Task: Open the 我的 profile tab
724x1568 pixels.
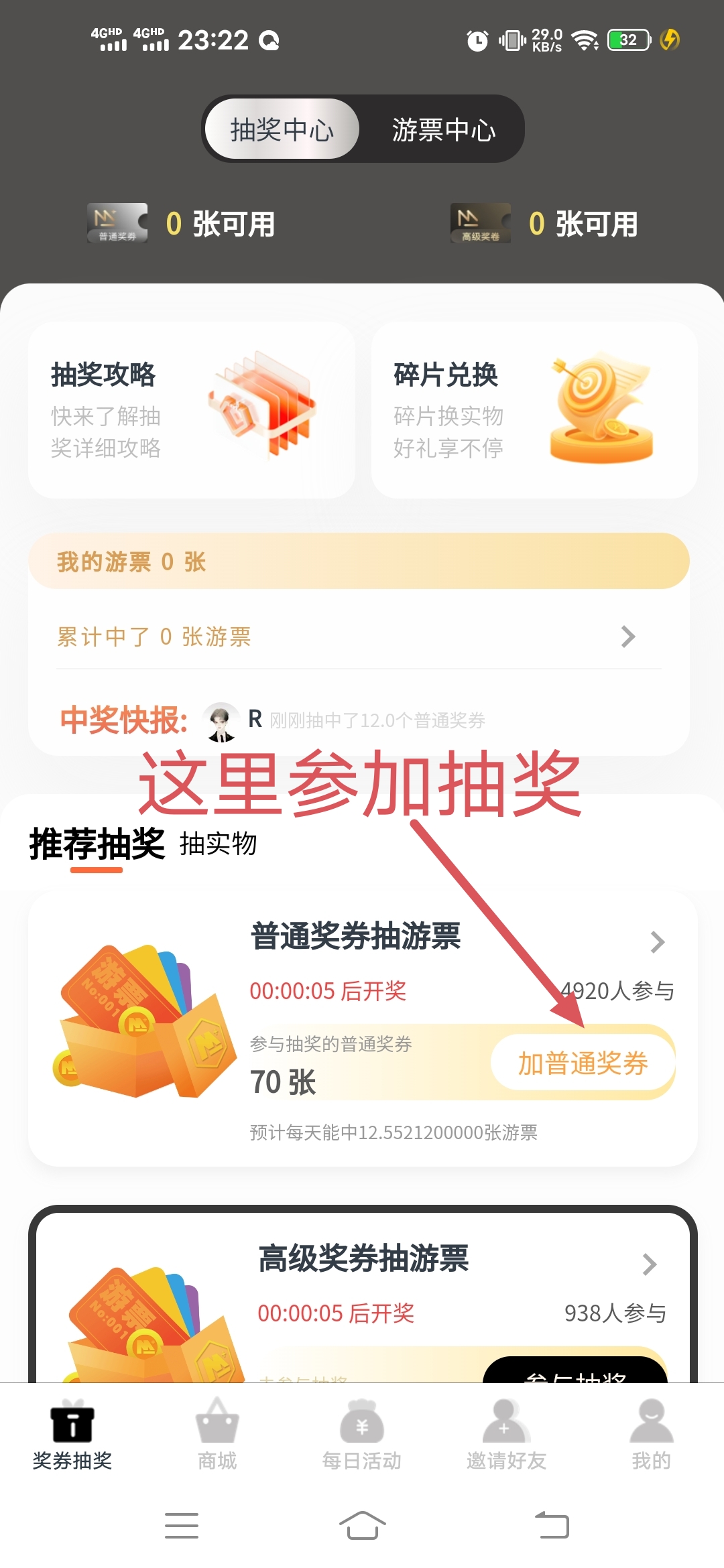Action: [x=651, y=1434]
